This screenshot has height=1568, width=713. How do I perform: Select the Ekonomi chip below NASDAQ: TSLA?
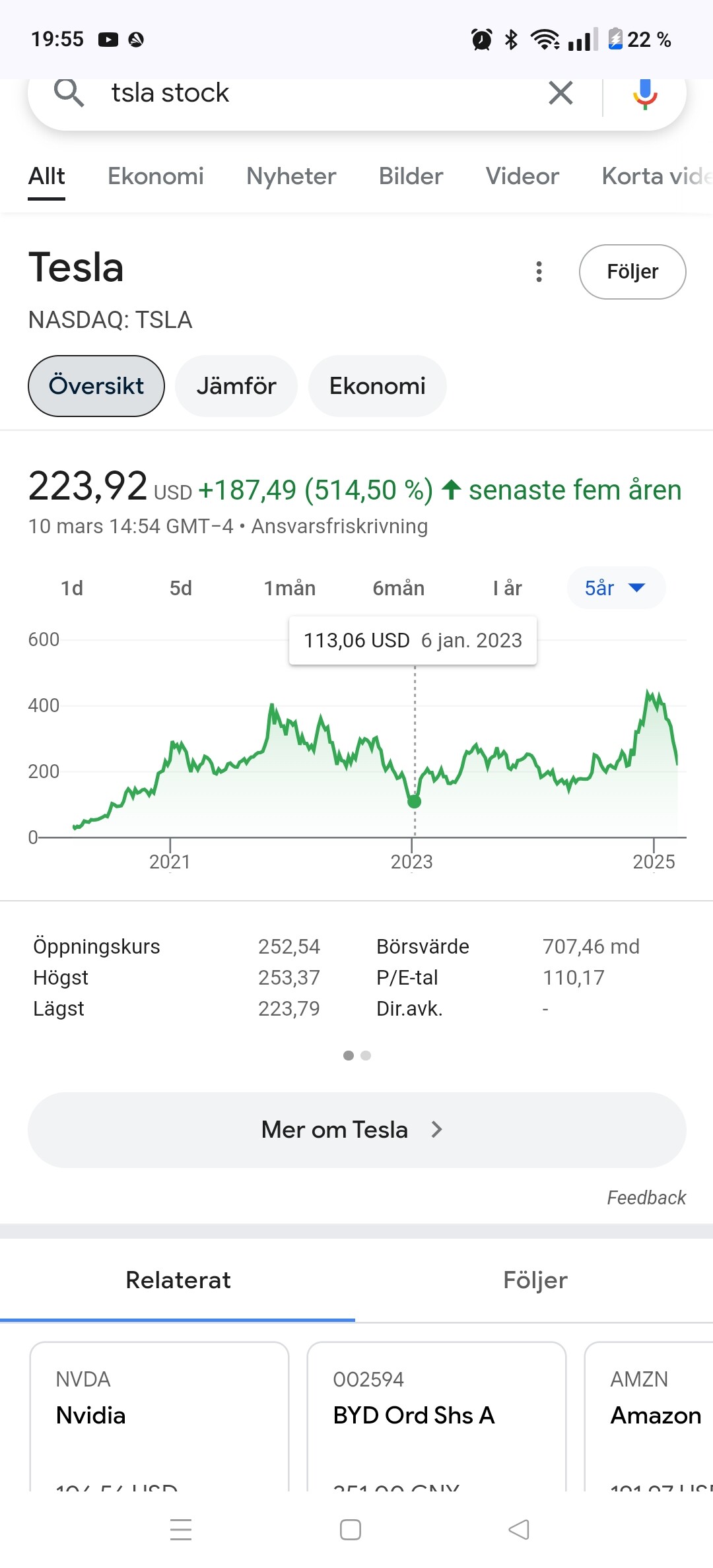click(378, 386)
